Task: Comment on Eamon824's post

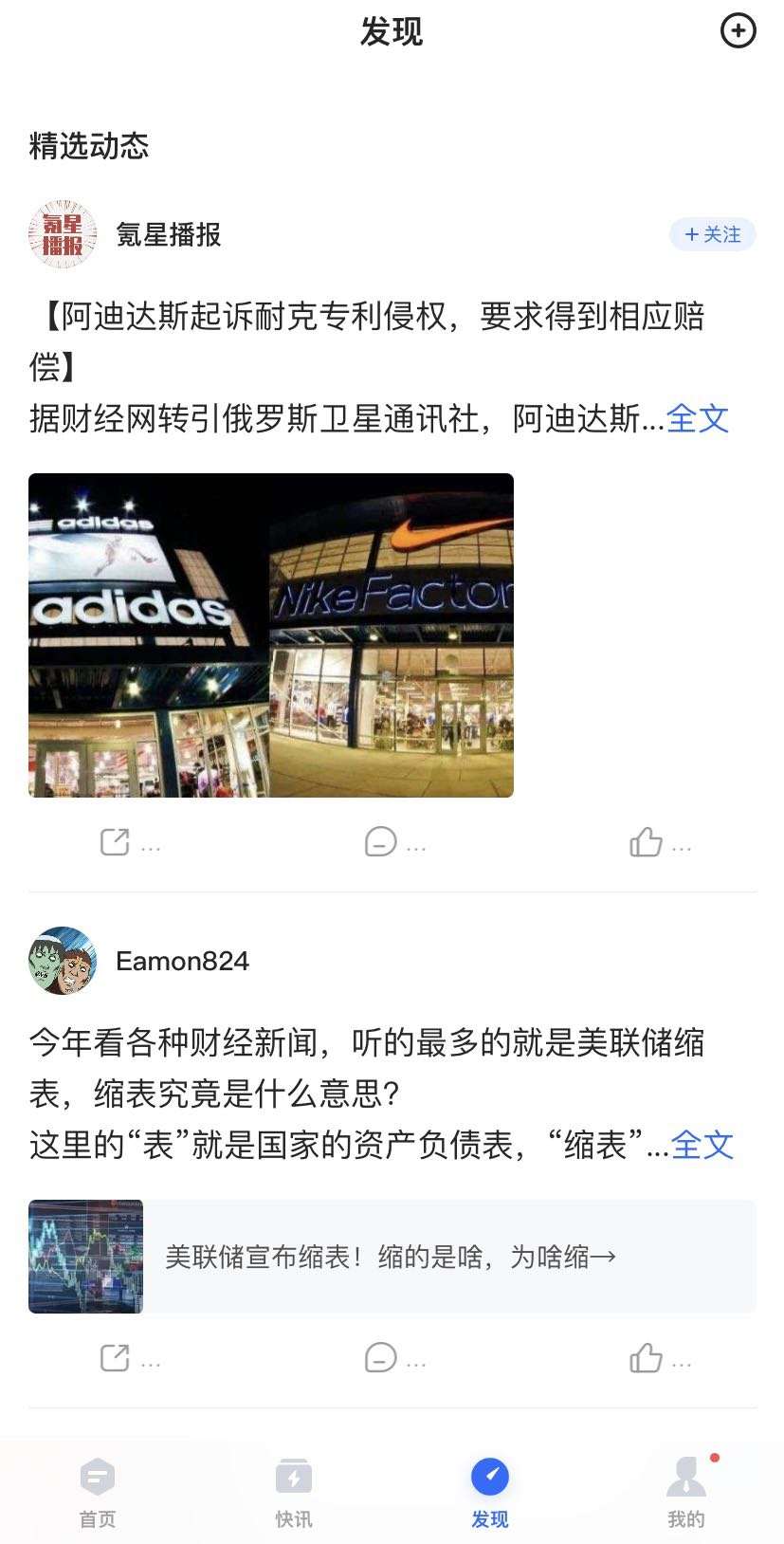Action: pos(381,1358)
